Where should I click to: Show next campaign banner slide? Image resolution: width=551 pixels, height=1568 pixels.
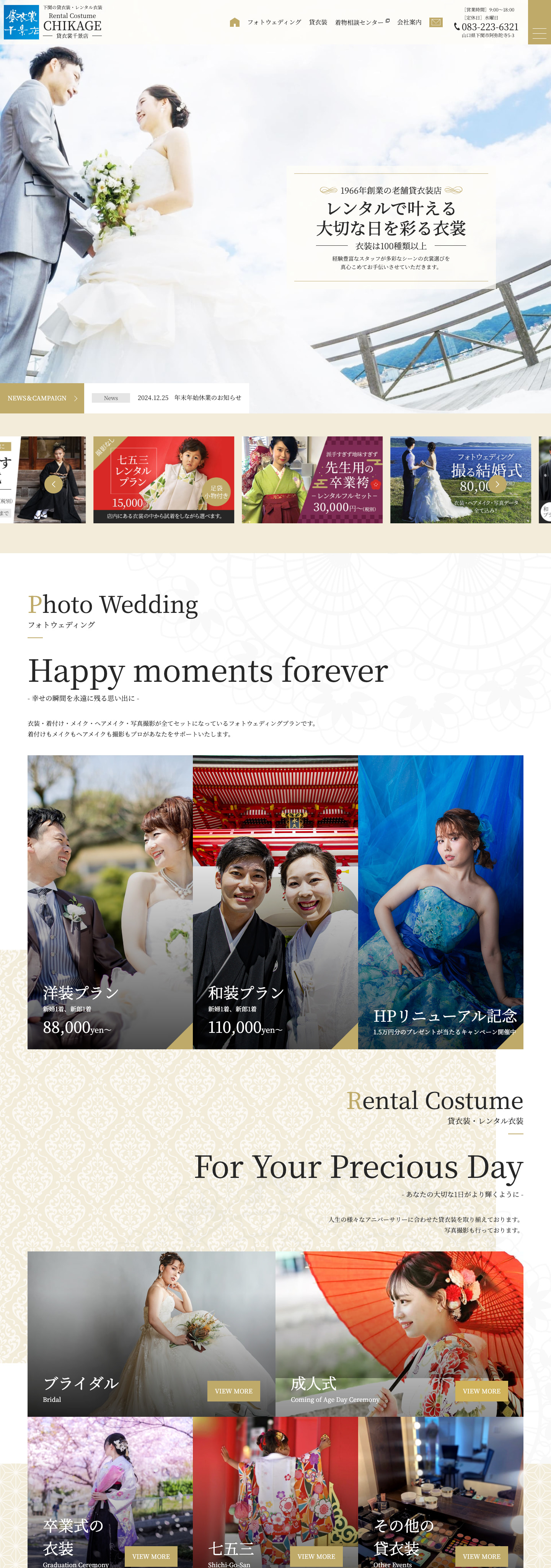click(x=497, y=484)
